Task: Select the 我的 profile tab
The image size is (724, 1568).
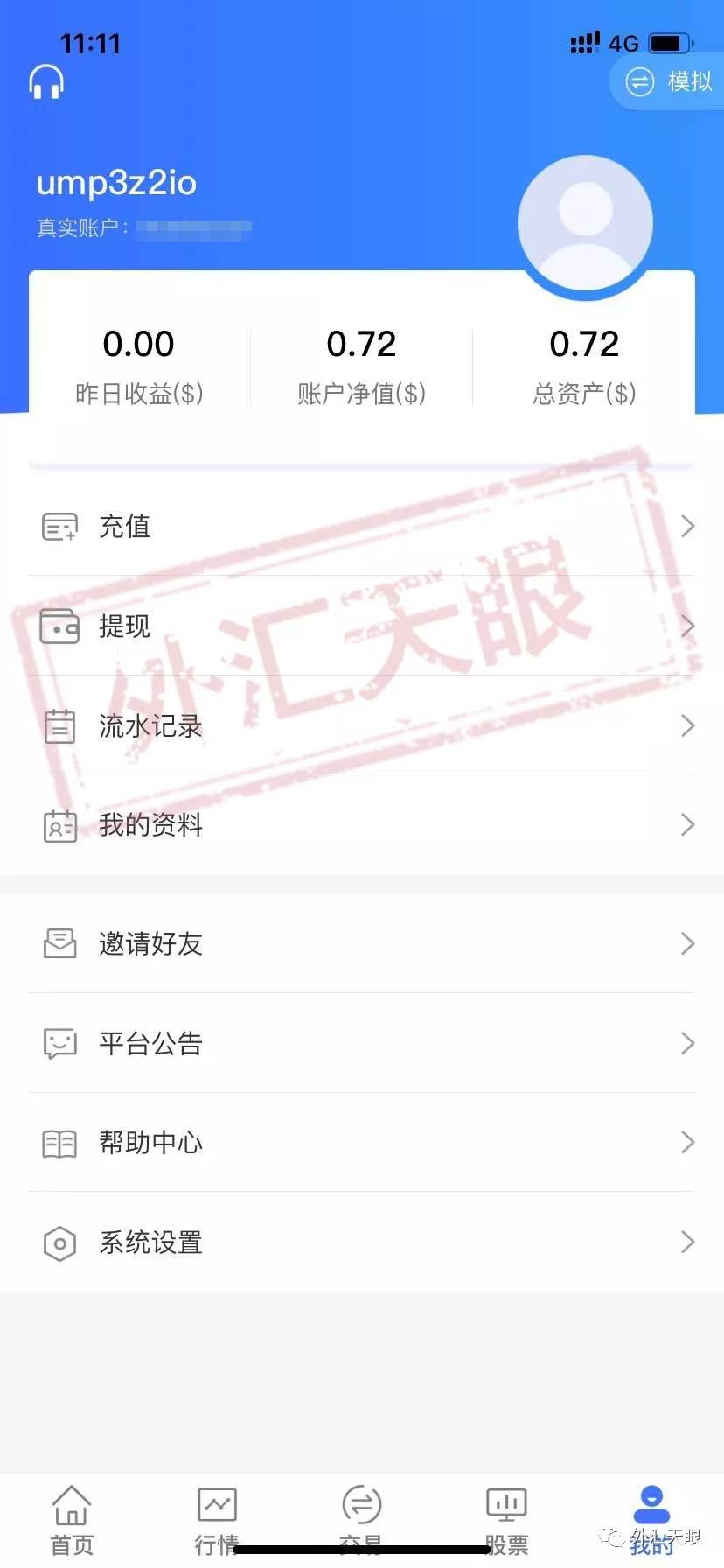Action: coord(651,1521)
